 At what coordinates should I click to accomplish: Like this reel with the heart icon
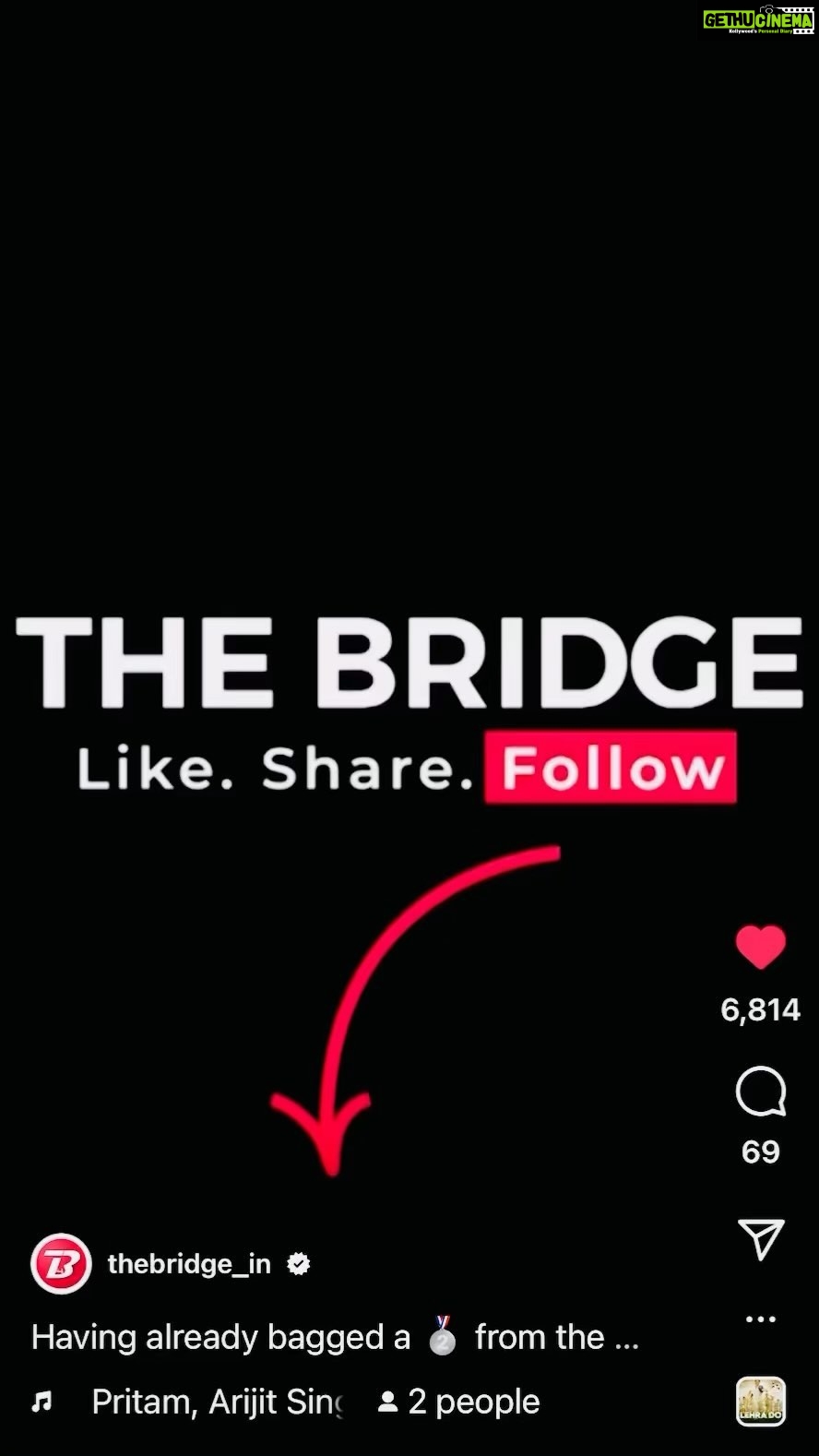coord(760,948)
